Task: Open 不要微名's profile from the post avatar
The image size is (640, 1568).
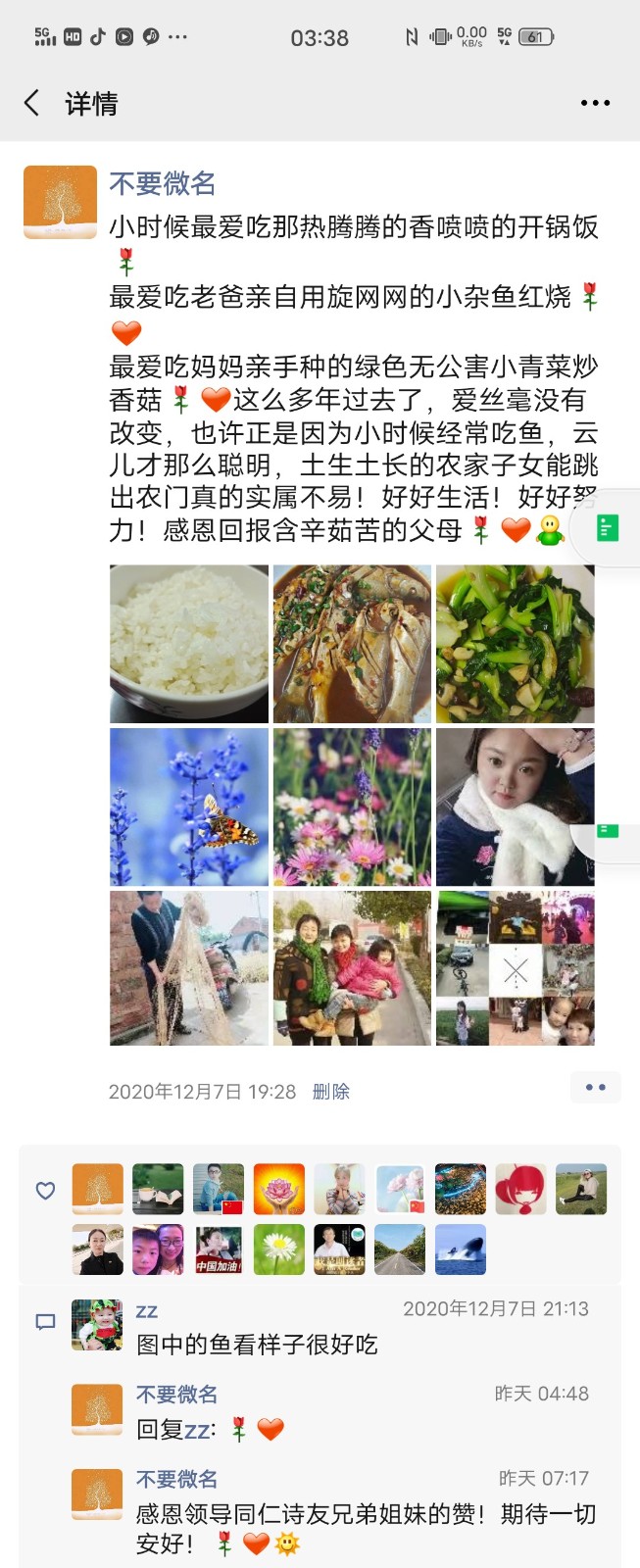Action: coord(60,202)
